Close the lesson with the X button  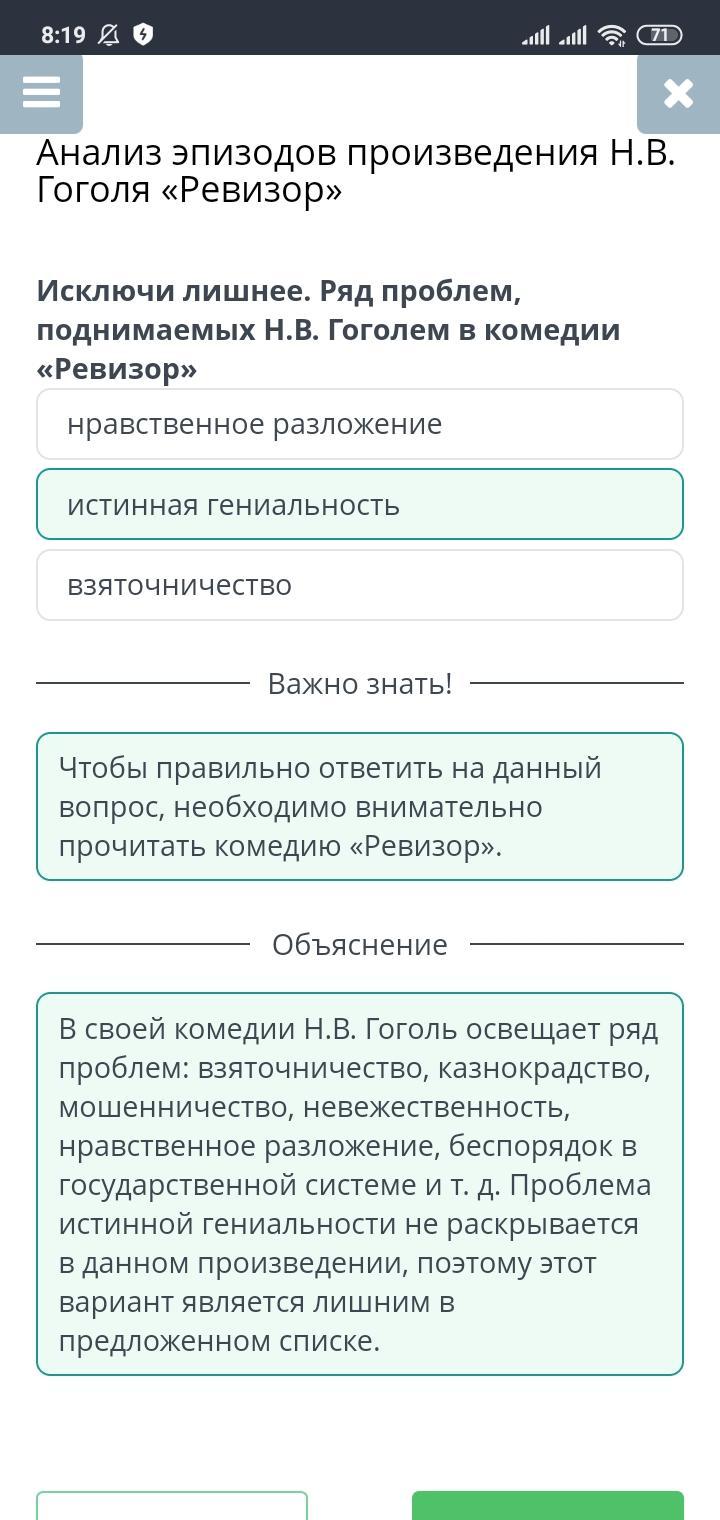pyautogui.click(x=678, y=93)
